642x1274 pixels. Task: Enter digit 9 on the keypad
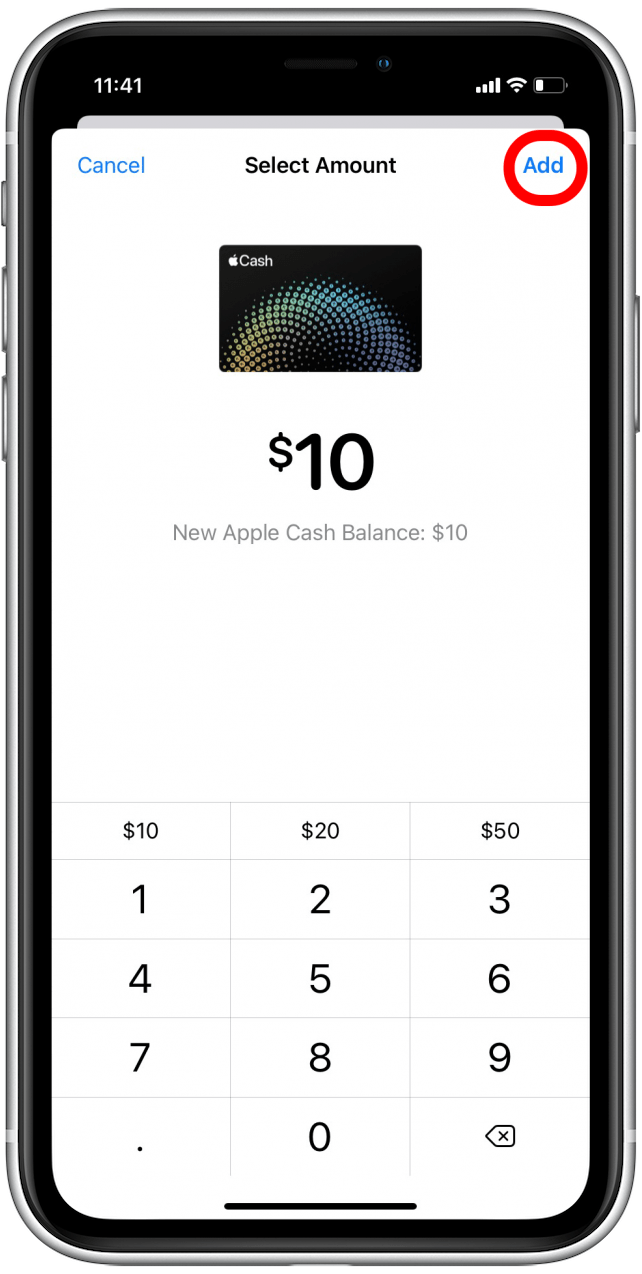[500, 1057]
